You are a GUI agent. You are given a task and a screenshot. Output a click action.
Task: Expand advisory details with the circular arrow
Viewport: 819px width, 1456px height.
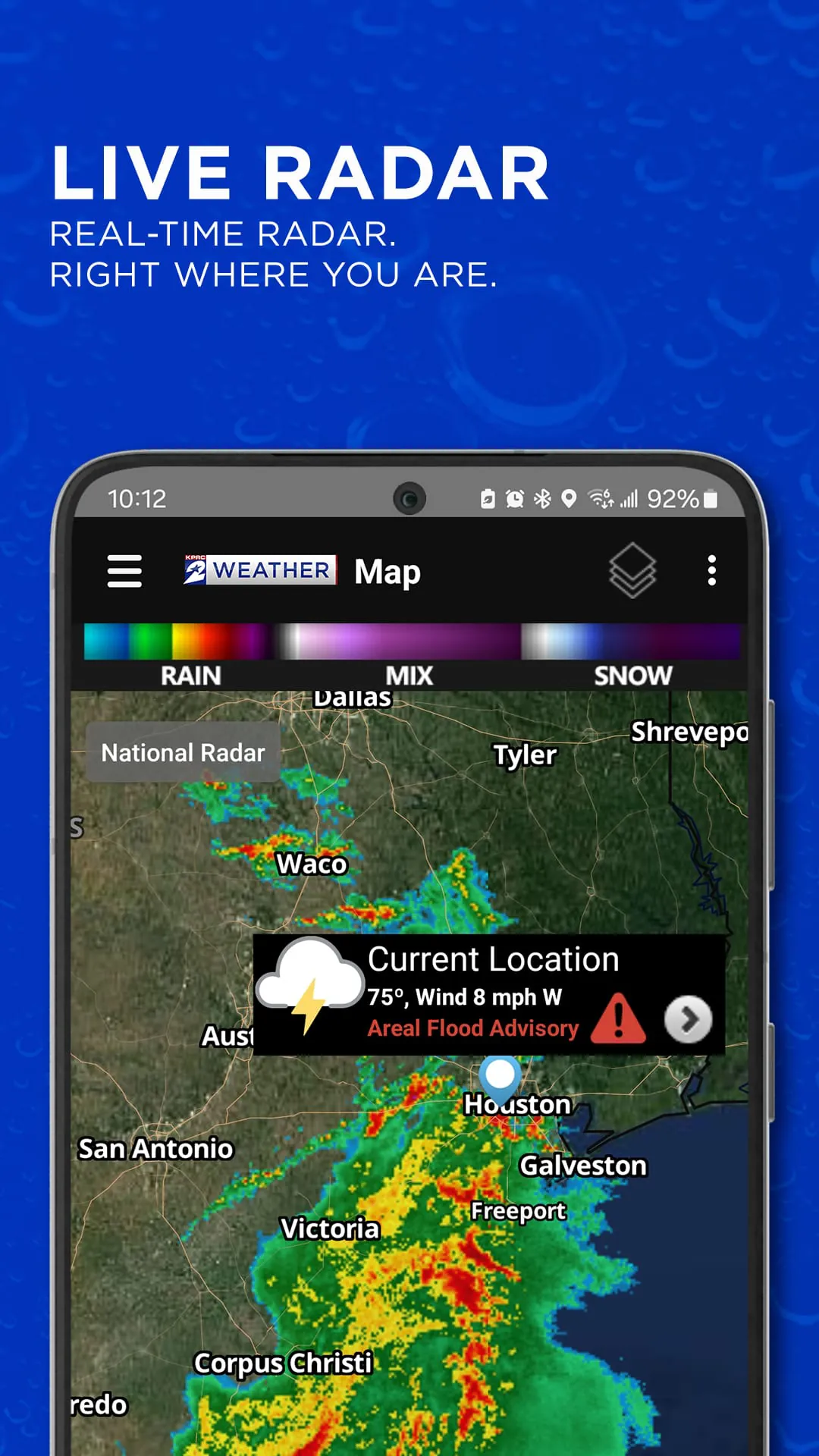click(x=687, y=1019)
